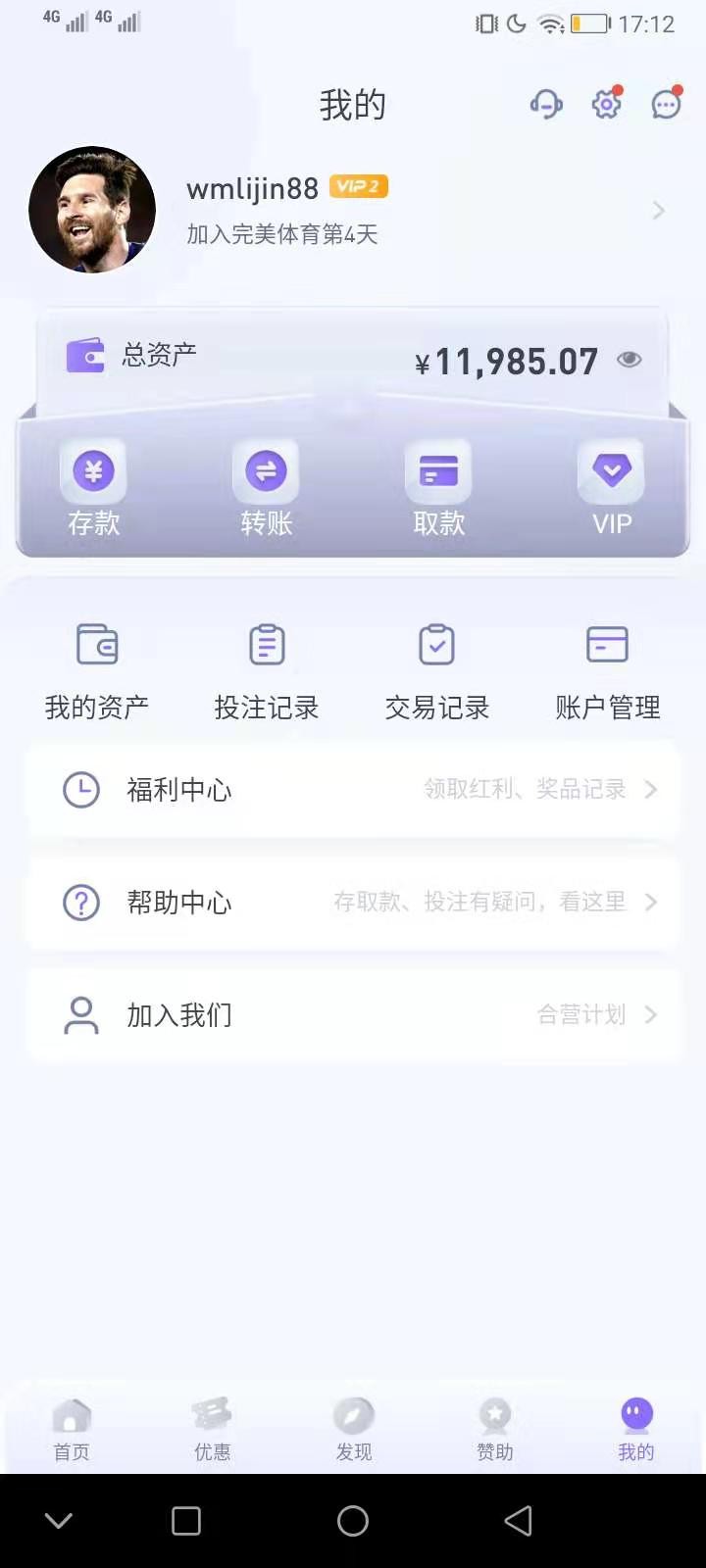Open the settings gear icon

click(x=607, y=104)
